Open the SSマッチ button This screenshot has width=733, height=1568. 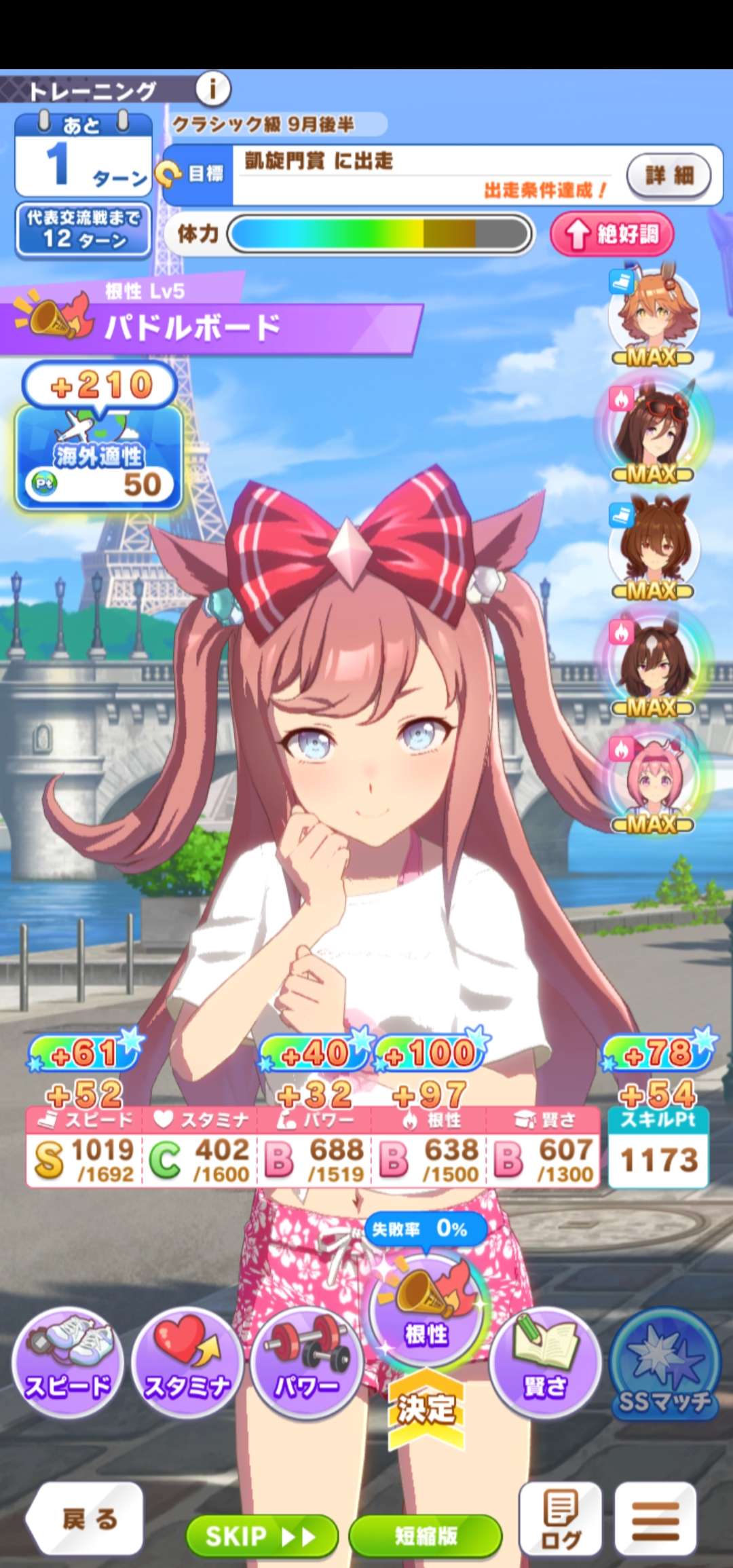664,1364
